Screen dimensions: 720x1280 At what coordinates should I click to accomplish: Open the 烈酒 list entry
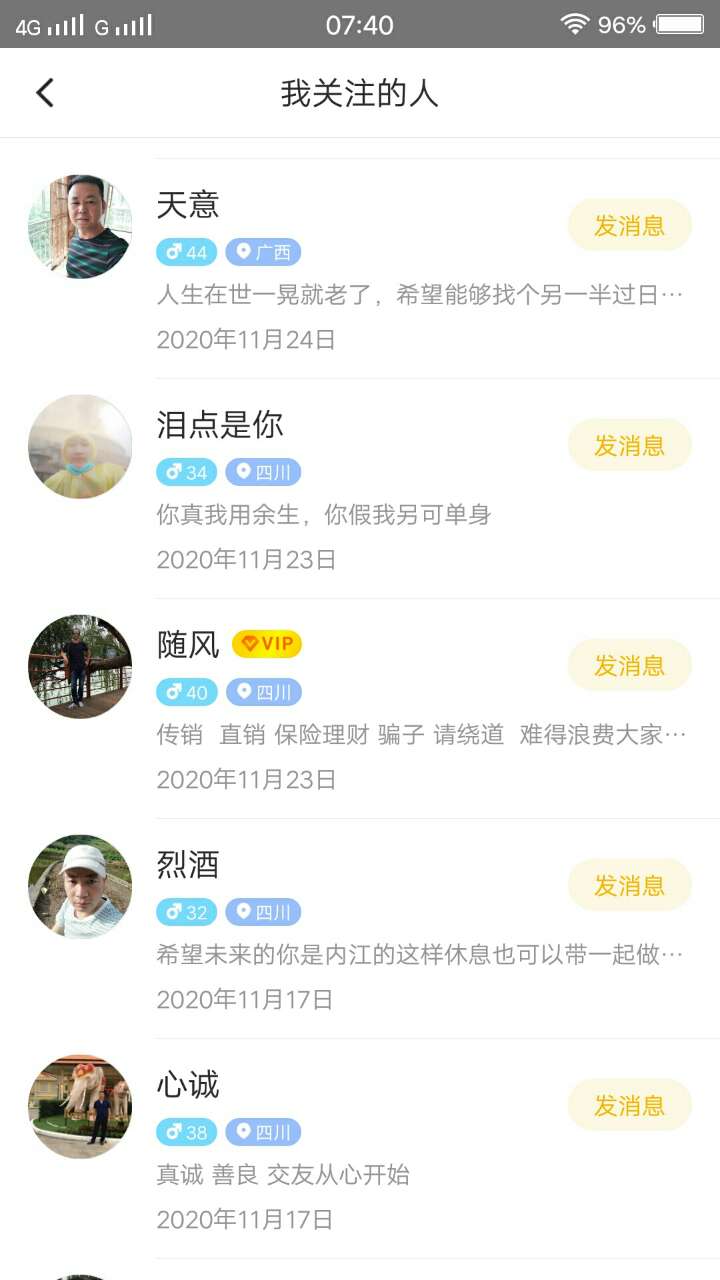point(360,956)
